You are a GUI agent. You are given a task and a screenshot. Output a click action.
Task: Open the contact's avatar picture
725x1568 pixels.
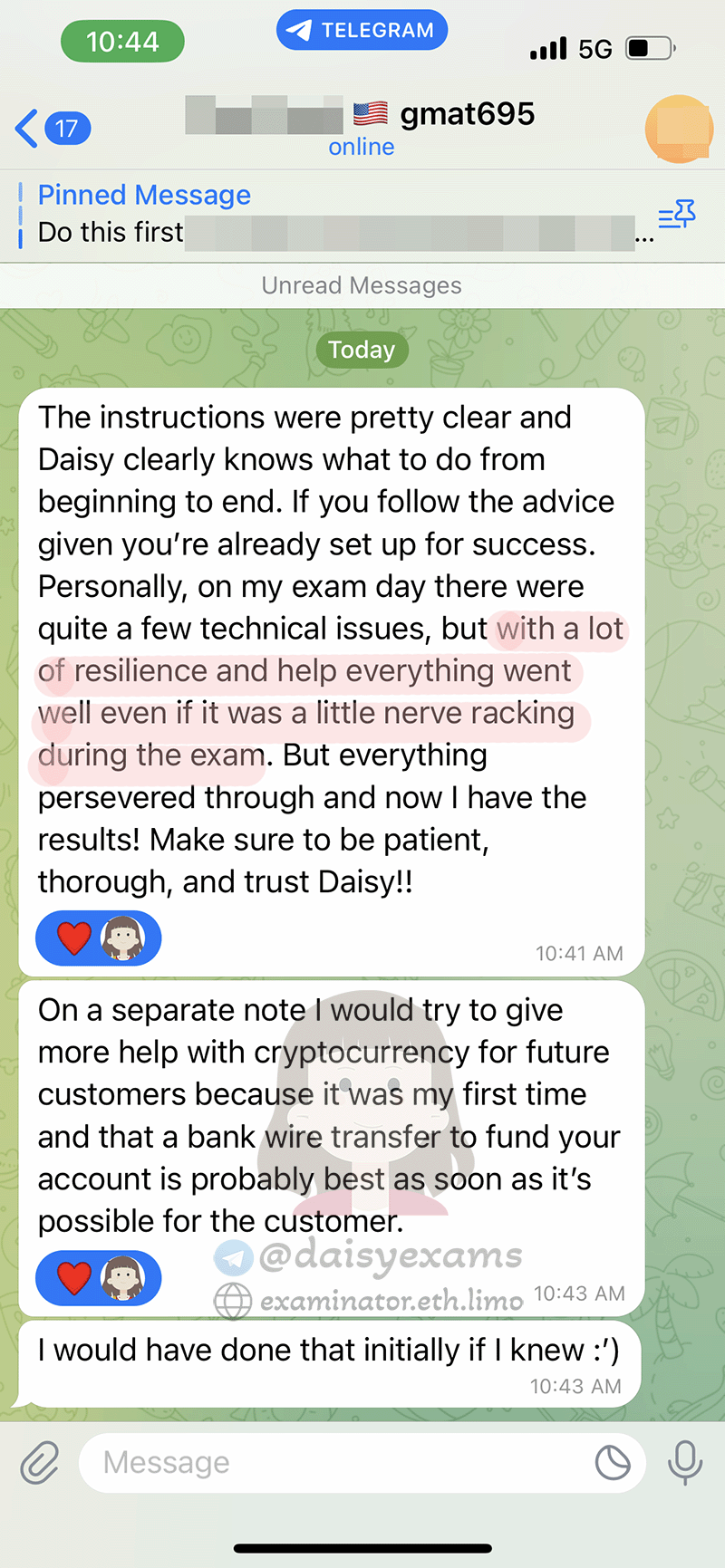(x=679, y=129)
